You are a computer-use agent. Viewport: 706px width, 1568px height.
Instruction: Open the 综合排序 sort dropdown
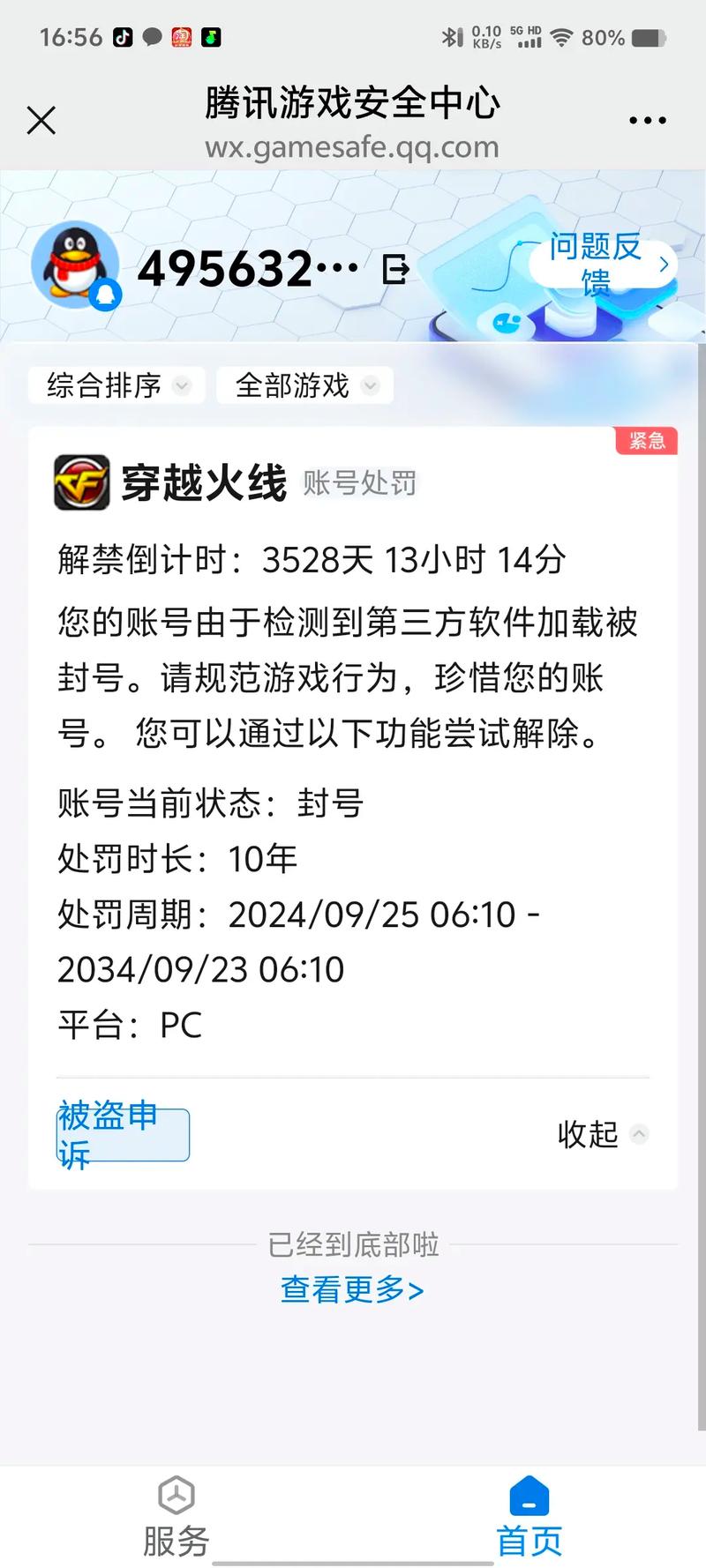click(116, 385)
